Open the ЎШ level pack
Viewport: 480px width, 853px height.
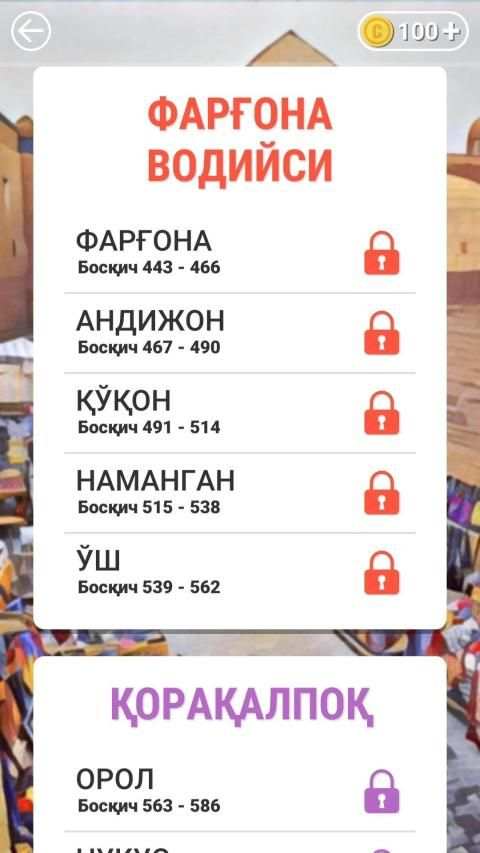coord(240,573)
